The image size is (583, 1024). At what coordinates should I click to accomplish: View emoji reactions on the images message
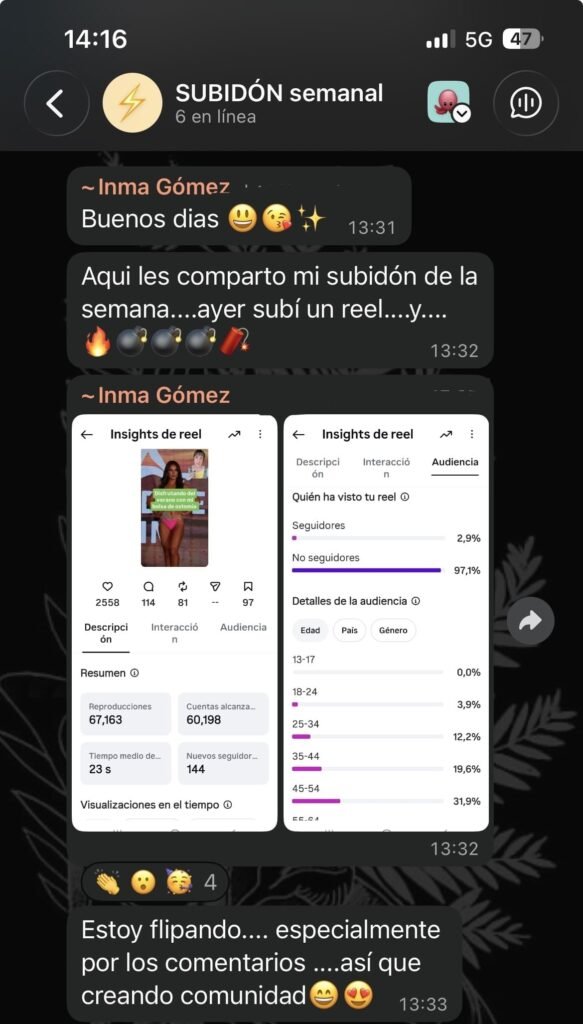155,883
